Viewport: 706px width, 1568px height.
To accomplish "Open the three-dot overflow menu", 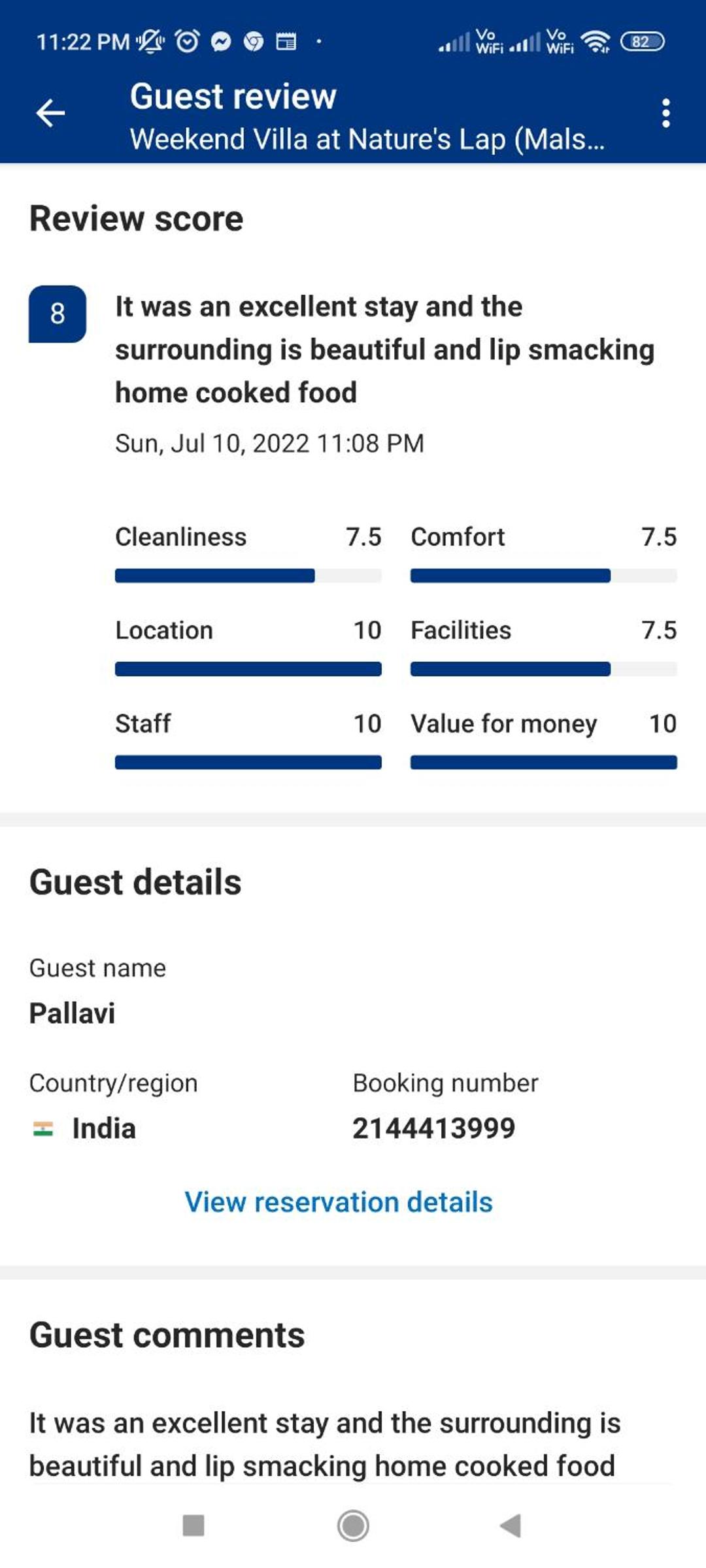I will tap(665, 114).
